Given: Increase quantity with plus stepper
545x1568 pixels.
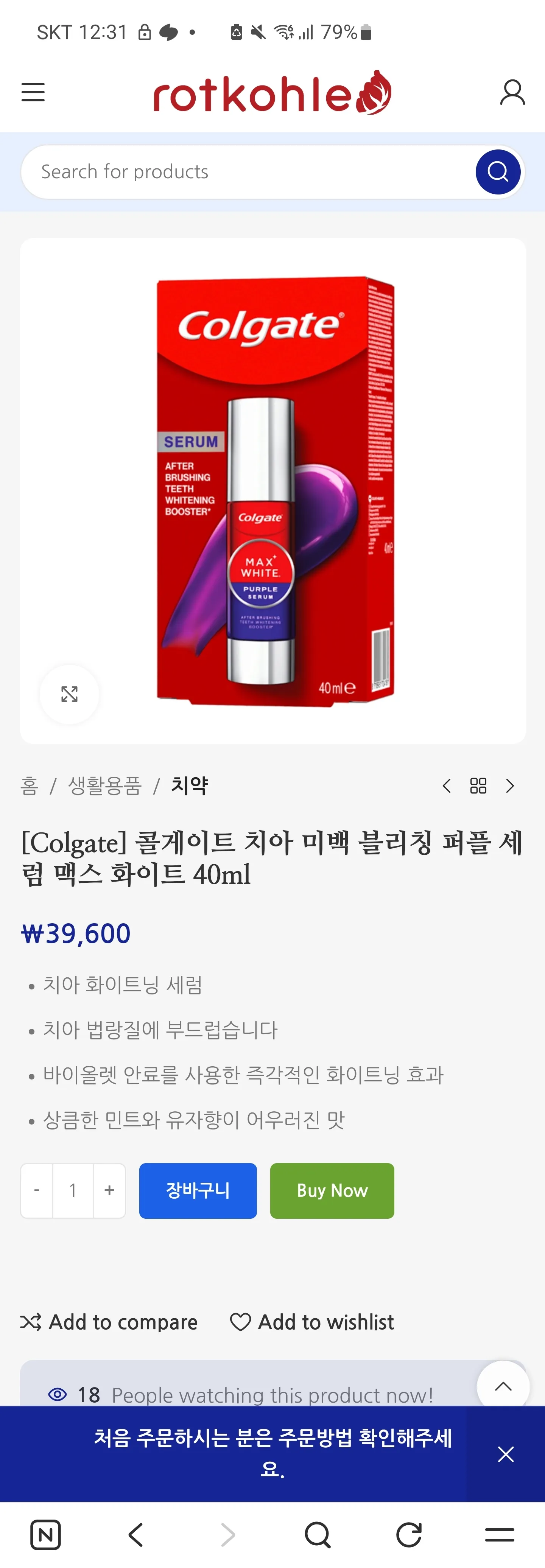Looking at the screenshot, I should click(x=109, y=1191).
